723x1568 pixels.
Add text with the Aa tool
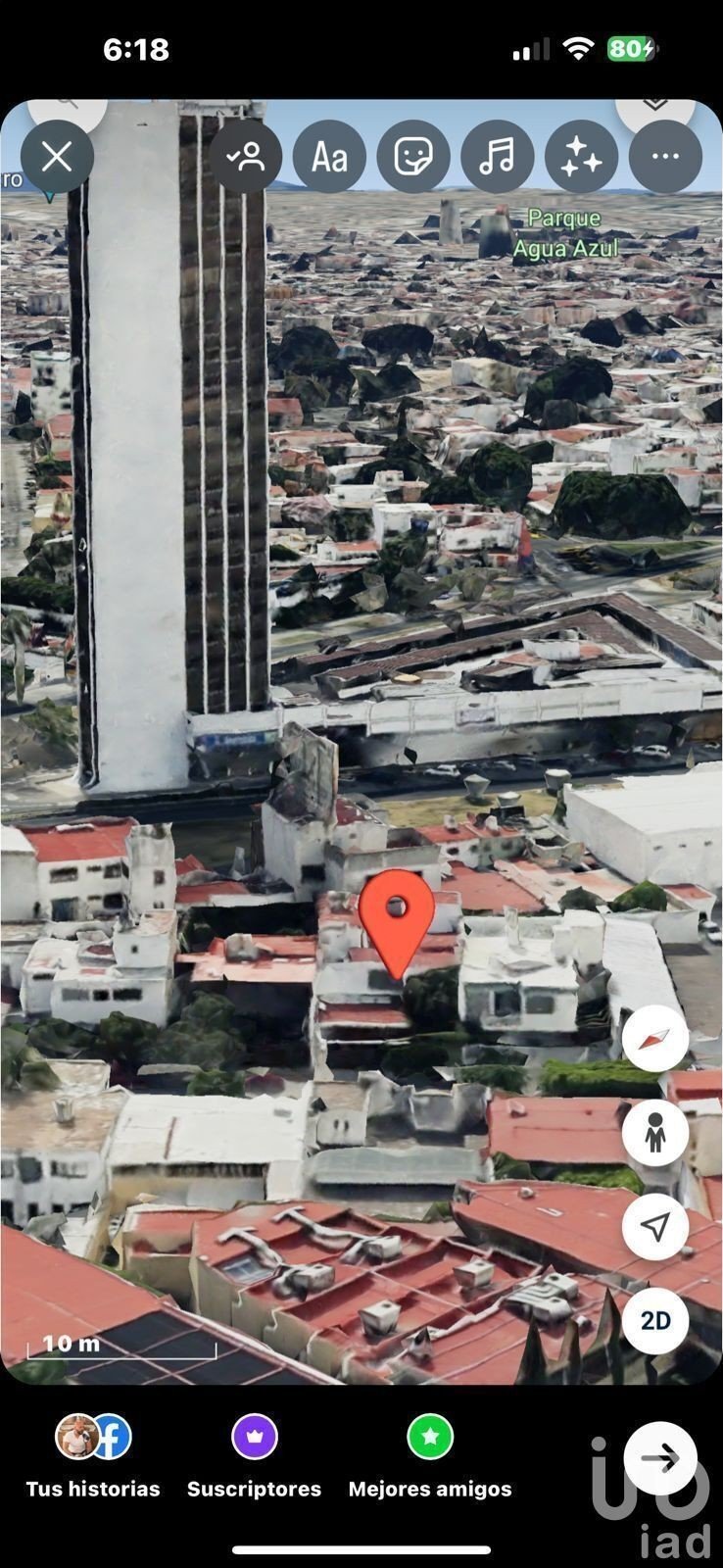tap(329, 157)
